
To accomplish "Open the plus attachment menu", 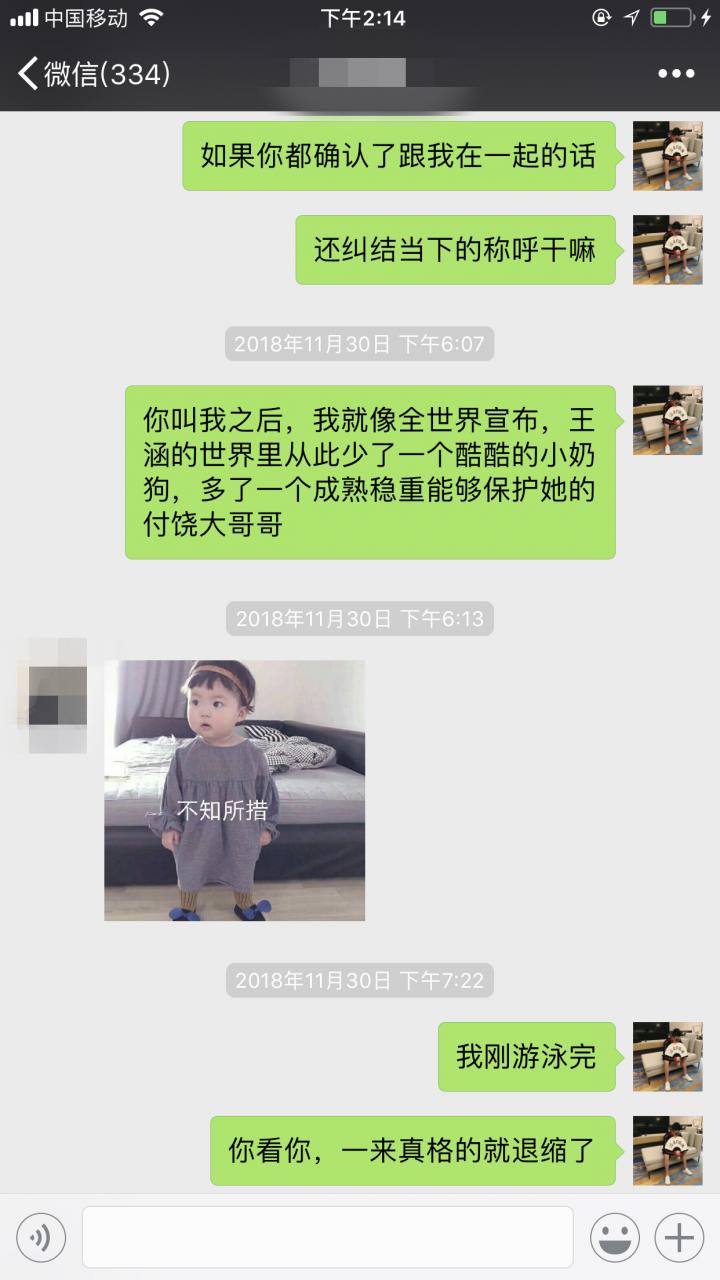I will tap(679, 1238).
